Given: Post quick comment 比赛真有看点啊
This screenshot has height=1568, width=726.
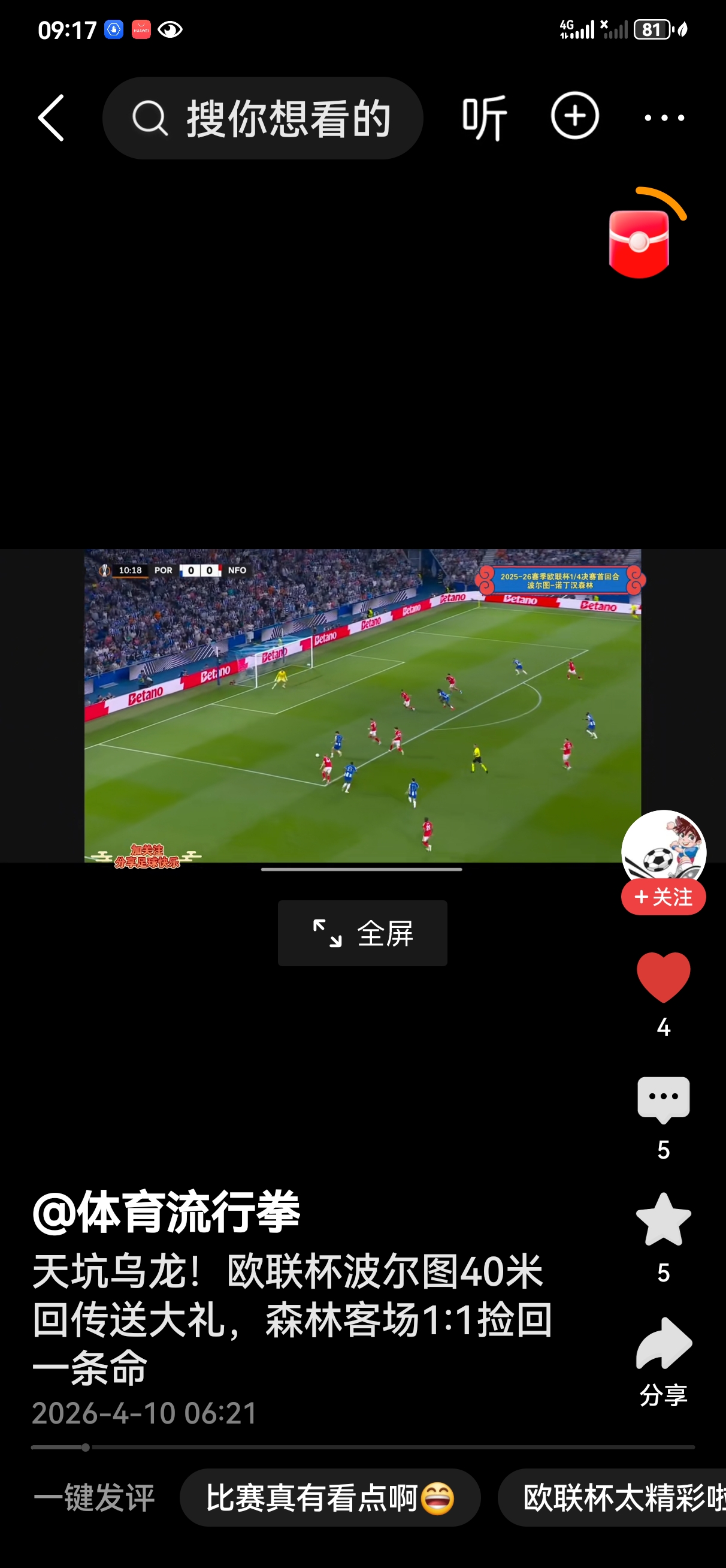Looking at the screenshot, I should pyautogui.click(x=330, y=1497).
